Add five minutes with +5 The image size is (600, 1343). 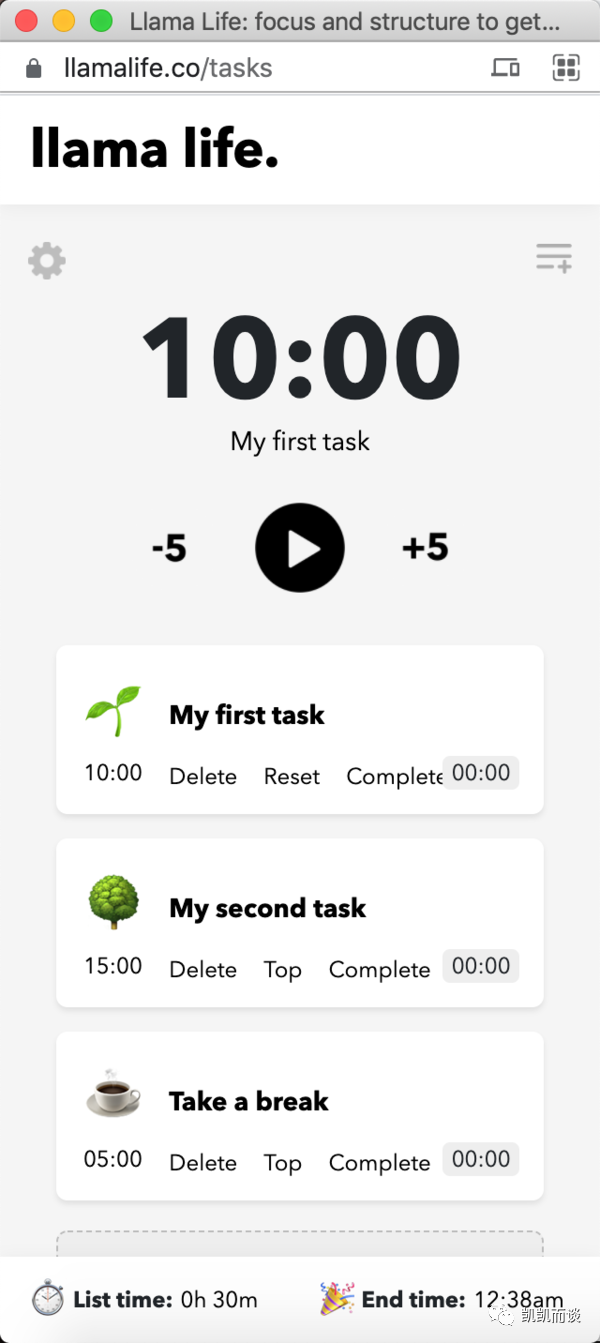[x=425, y=547]
